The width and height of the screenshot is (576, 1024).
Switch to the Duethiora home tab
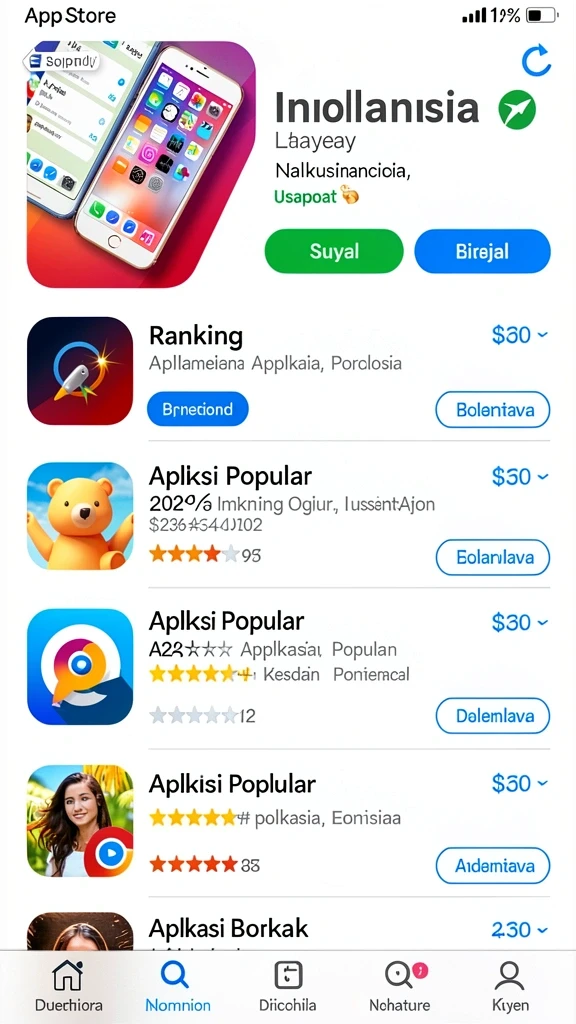click(x=69, y=987)
